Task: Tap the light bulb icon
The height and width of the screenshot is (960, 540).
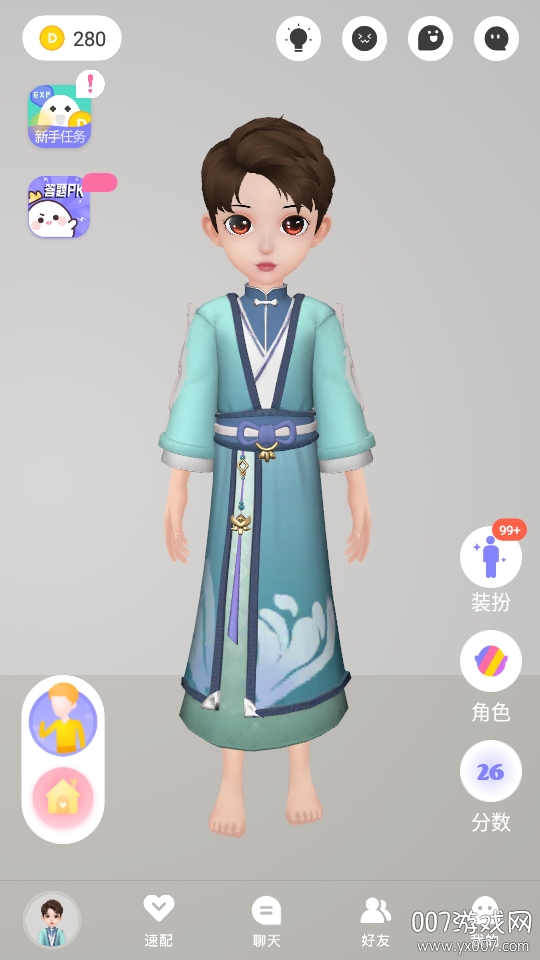Action: point(298,39)
